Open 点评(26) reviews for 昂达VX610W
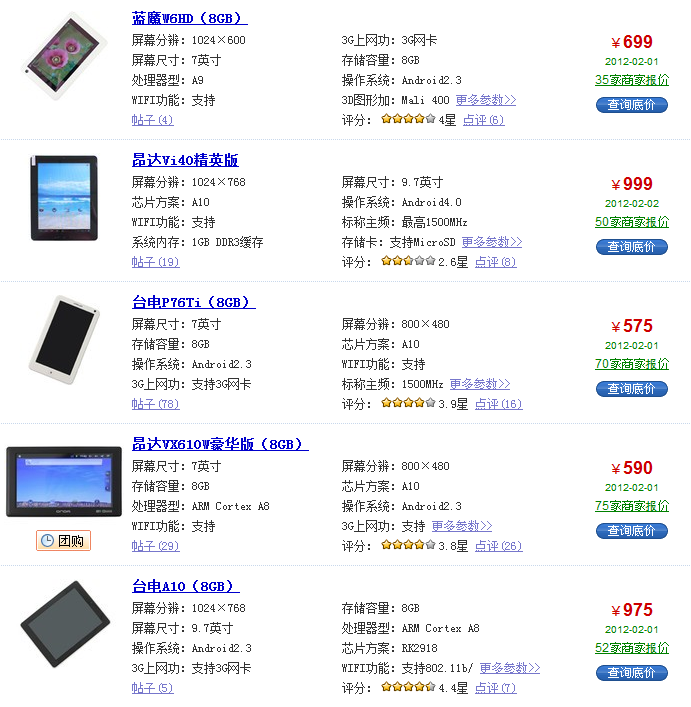 pyautogui.click(x=498, y=546)
